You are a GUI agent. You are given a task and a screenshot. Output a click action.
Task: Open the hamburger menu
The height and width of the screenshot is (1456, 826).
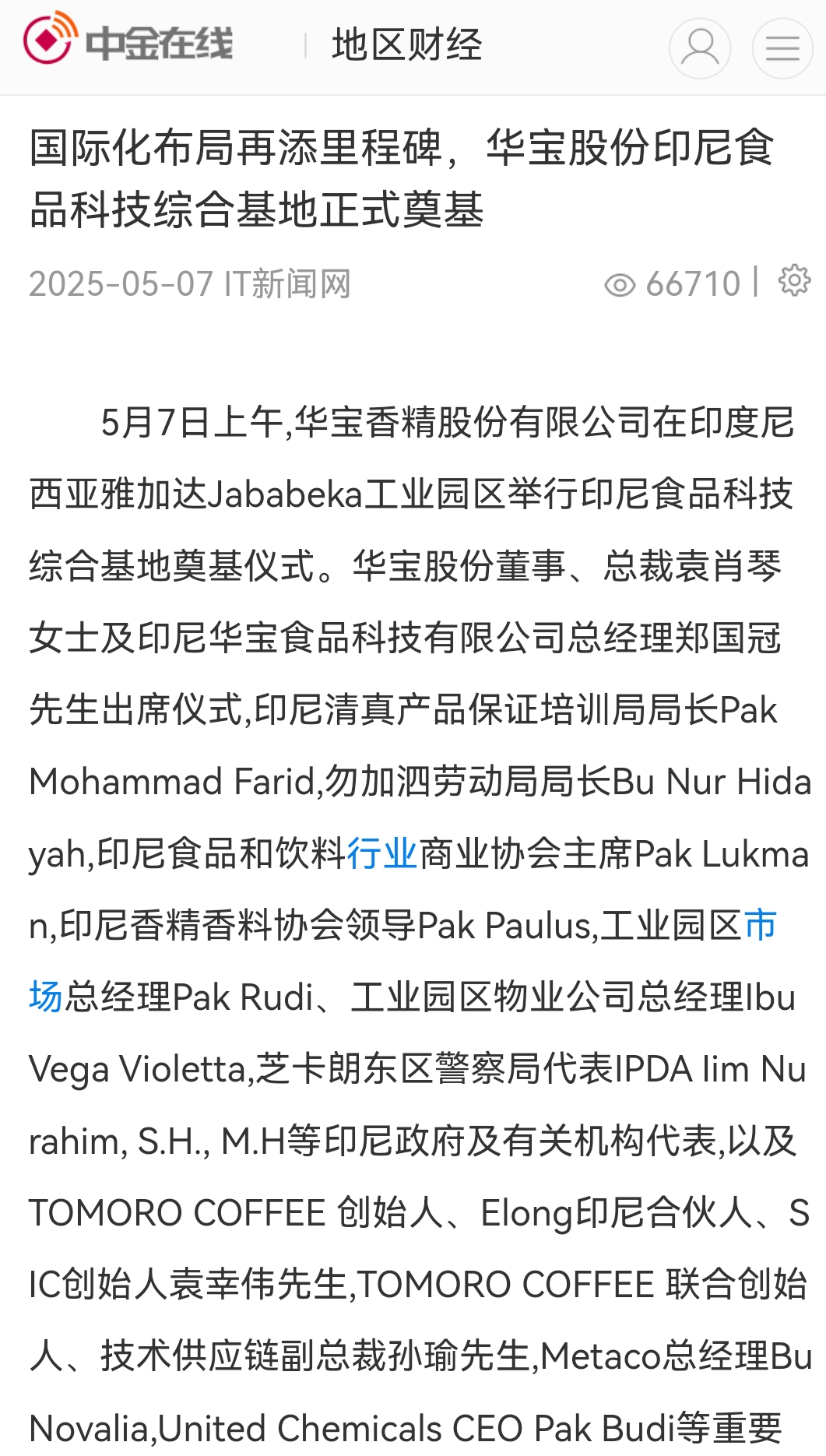pyautogui.click(x=782, y=48)
